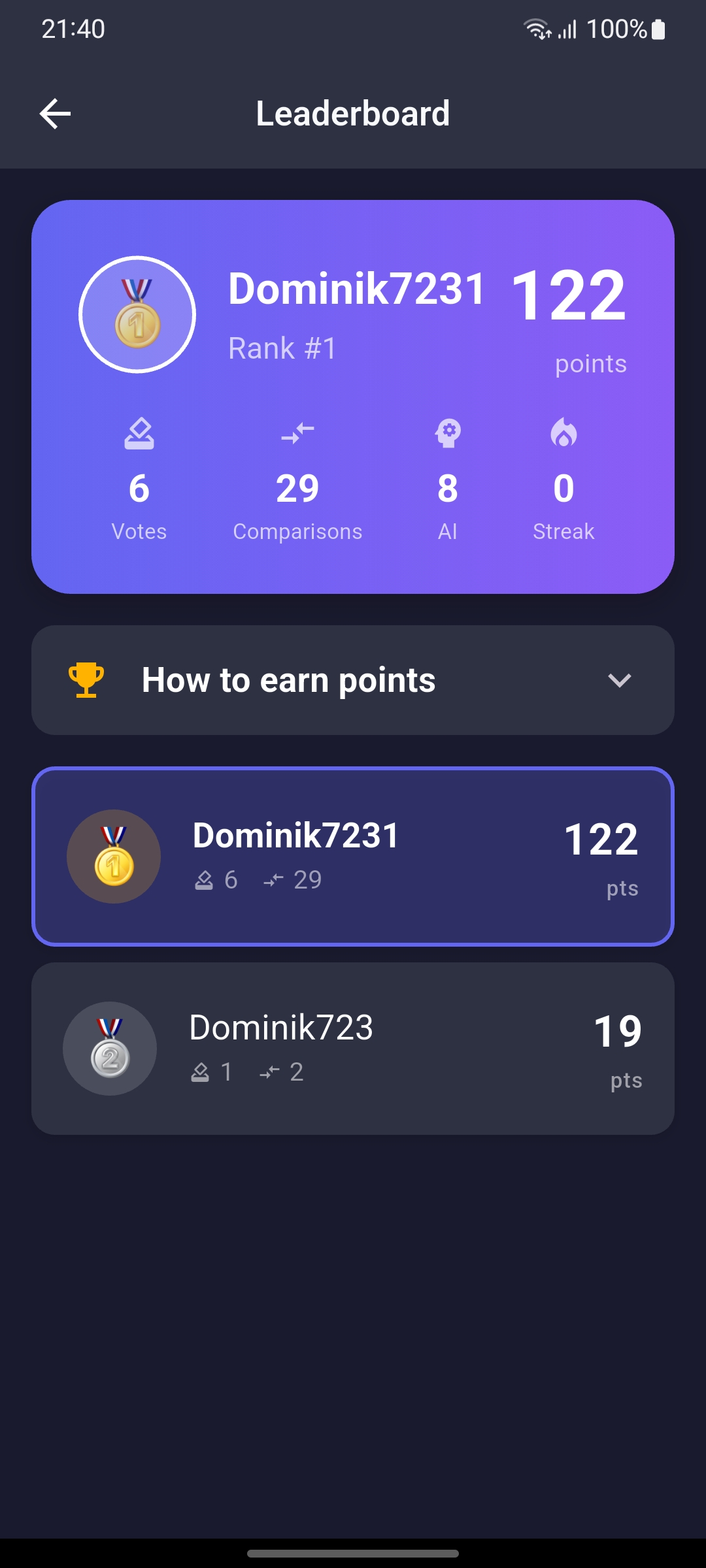The width and height of the screenshot is (706, 1568).
Task: Click the AI head icon on stats row
Action: click(447, 432)
